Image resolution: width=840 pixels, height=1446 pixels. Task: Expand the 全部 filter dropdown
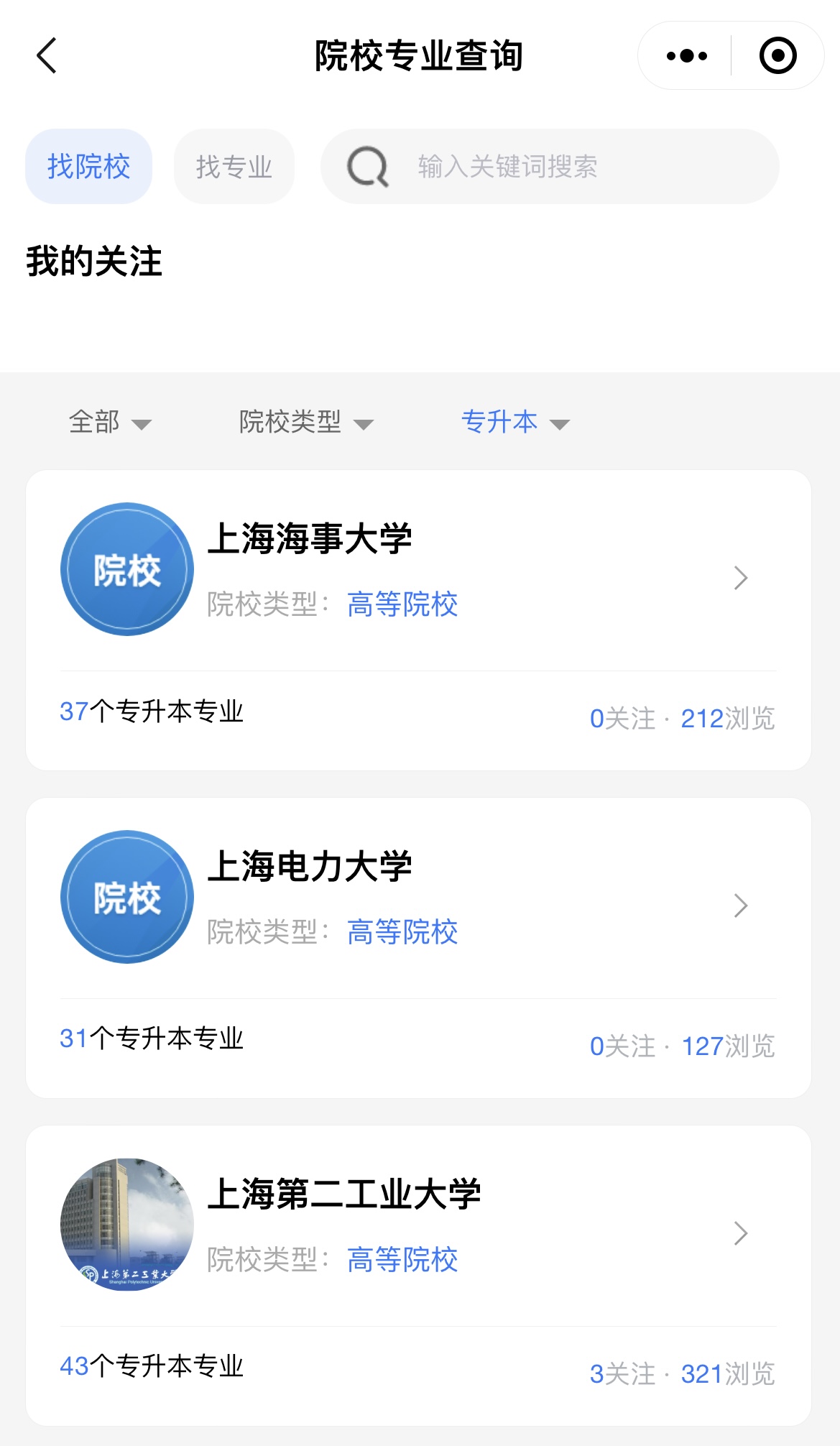pyautogui.click(x=108, y=423)
